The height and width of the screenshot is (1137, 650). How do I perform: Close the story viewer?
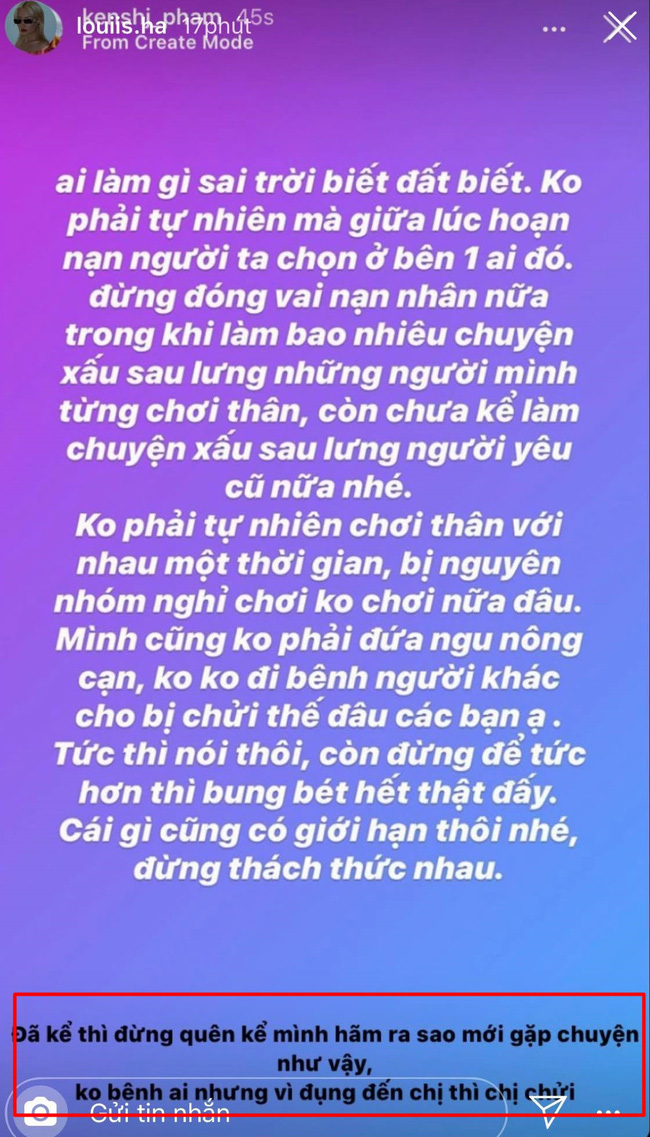(x=619, y=27)
